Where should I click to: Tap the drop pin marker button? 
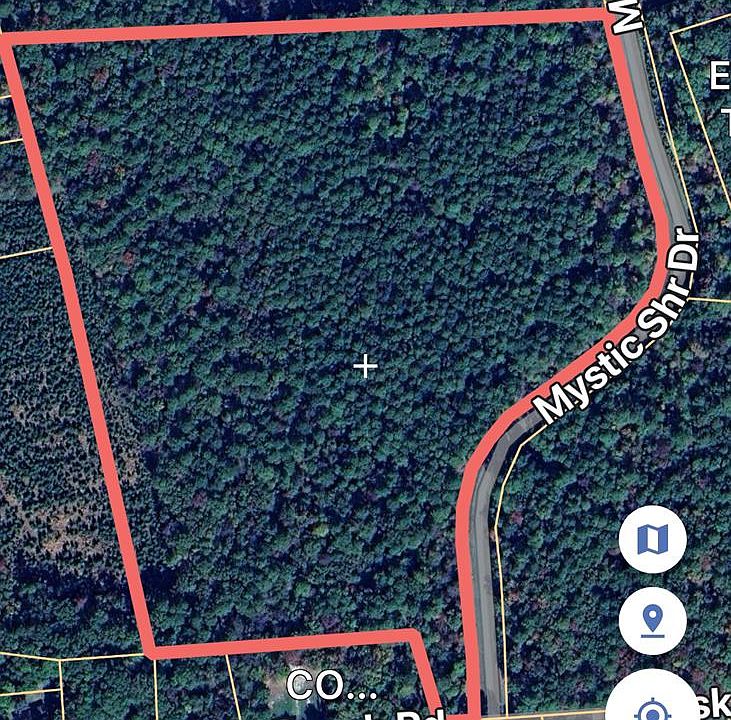(x=652, y=620)
